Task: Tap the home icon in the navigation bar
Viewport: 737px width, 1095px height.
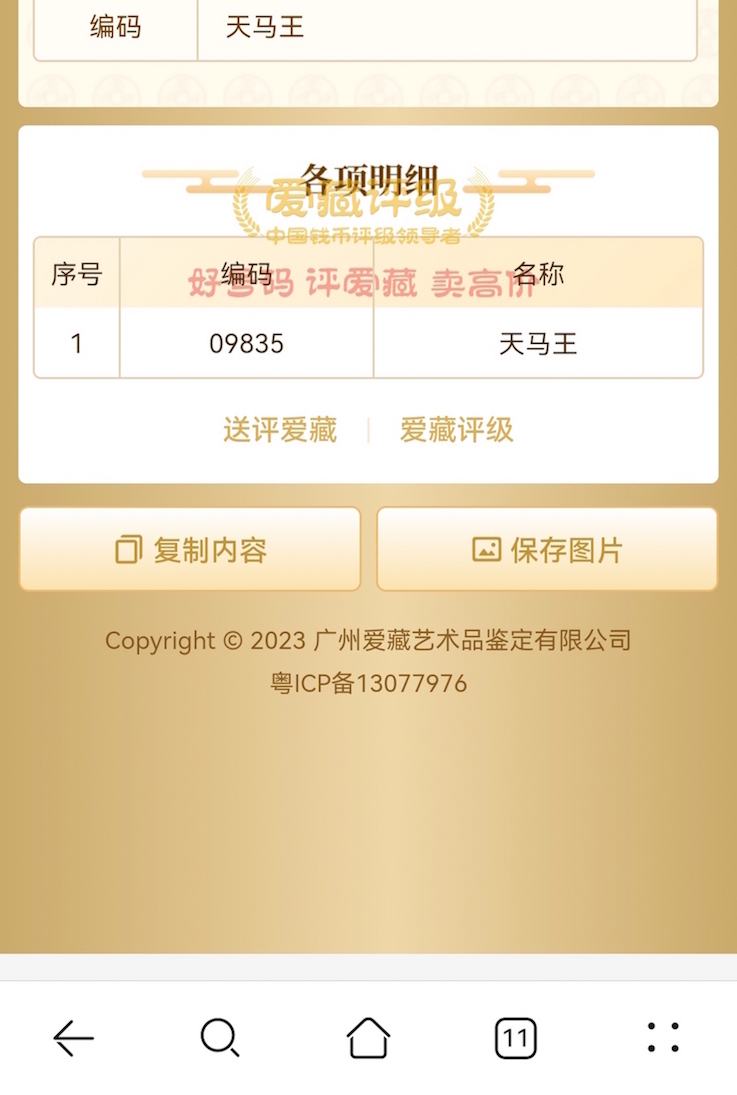Action: pos(367,1040)
